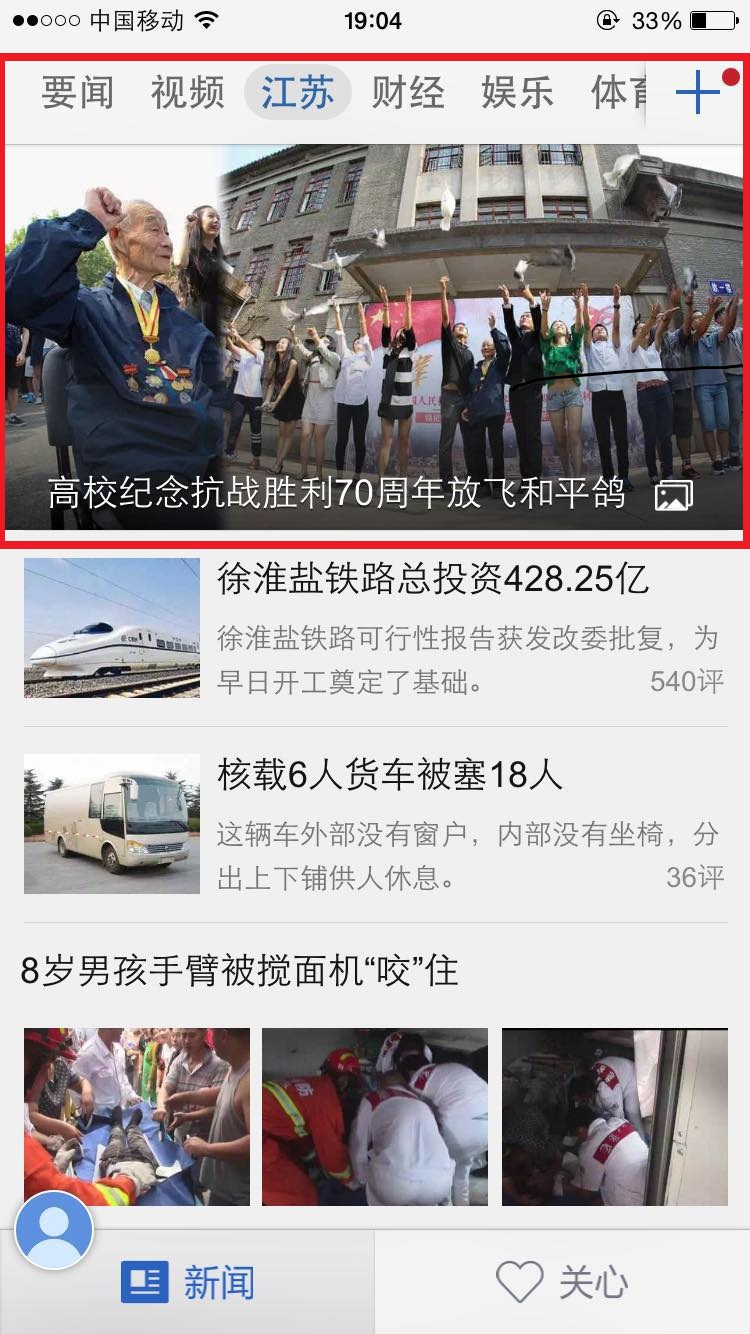Select the 江苏 channel tab
This screenshot has width=750, height=1334.
point(297,93)
